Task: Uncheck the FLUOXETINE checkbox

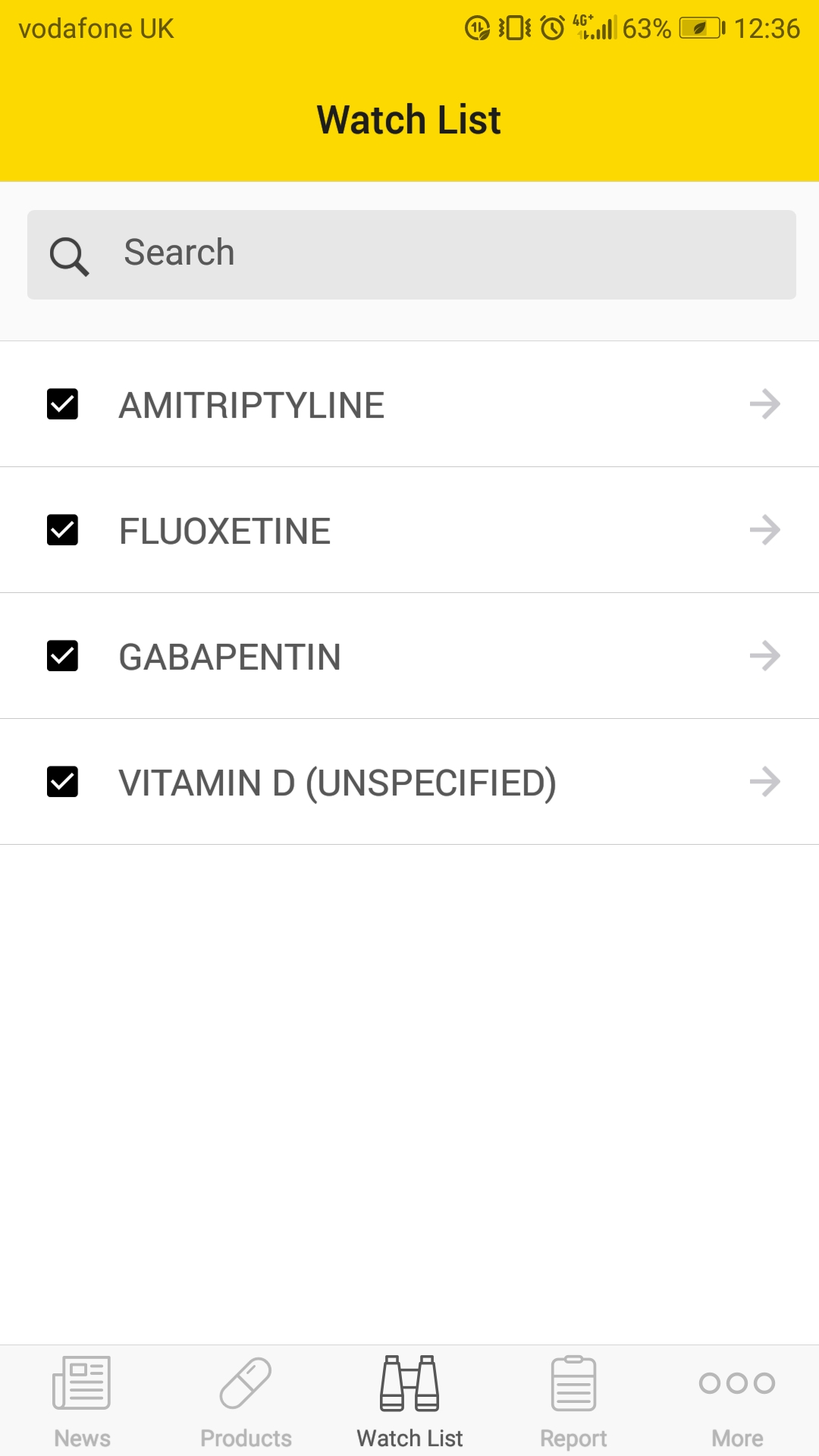Action: point(62,530)
